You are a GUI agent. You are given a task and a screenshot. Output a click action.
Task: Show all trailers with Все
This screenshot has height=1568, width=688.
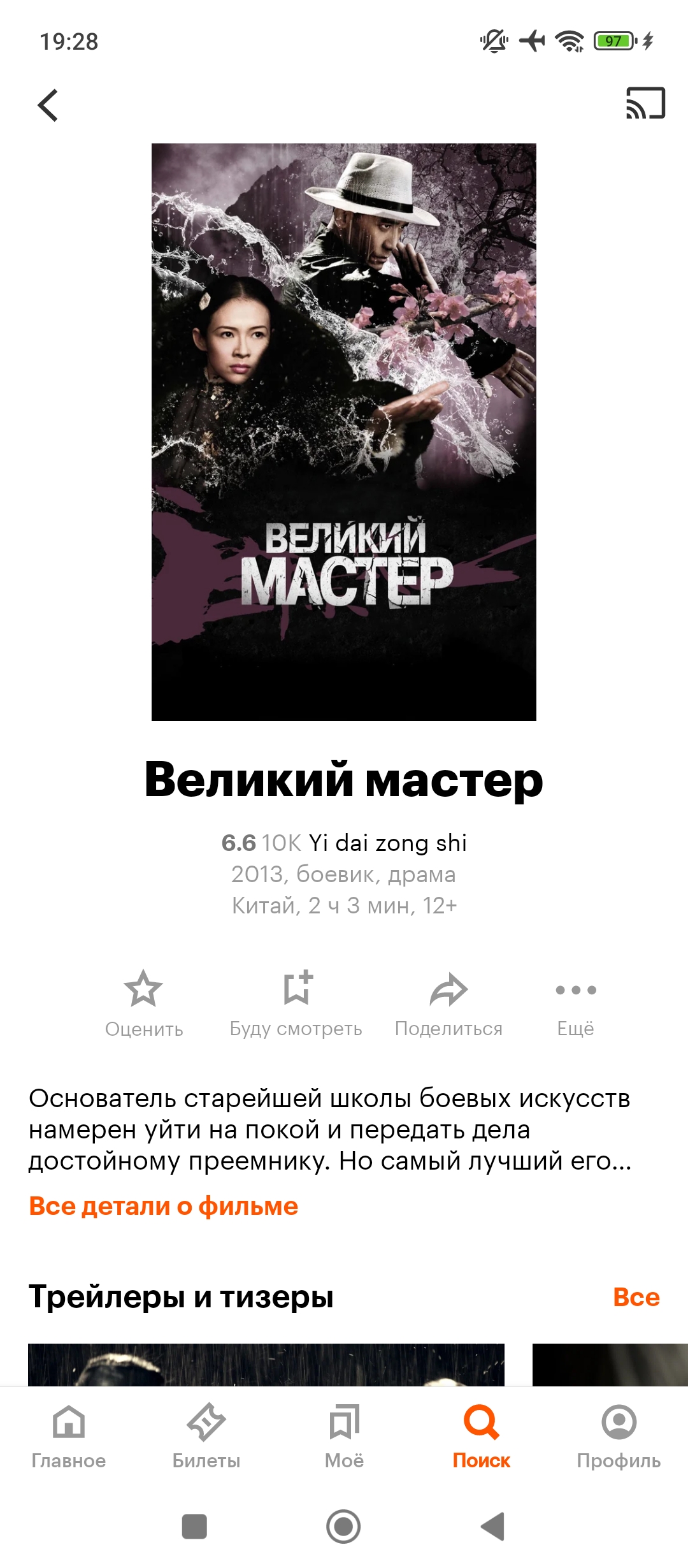tap(636, 1297)
